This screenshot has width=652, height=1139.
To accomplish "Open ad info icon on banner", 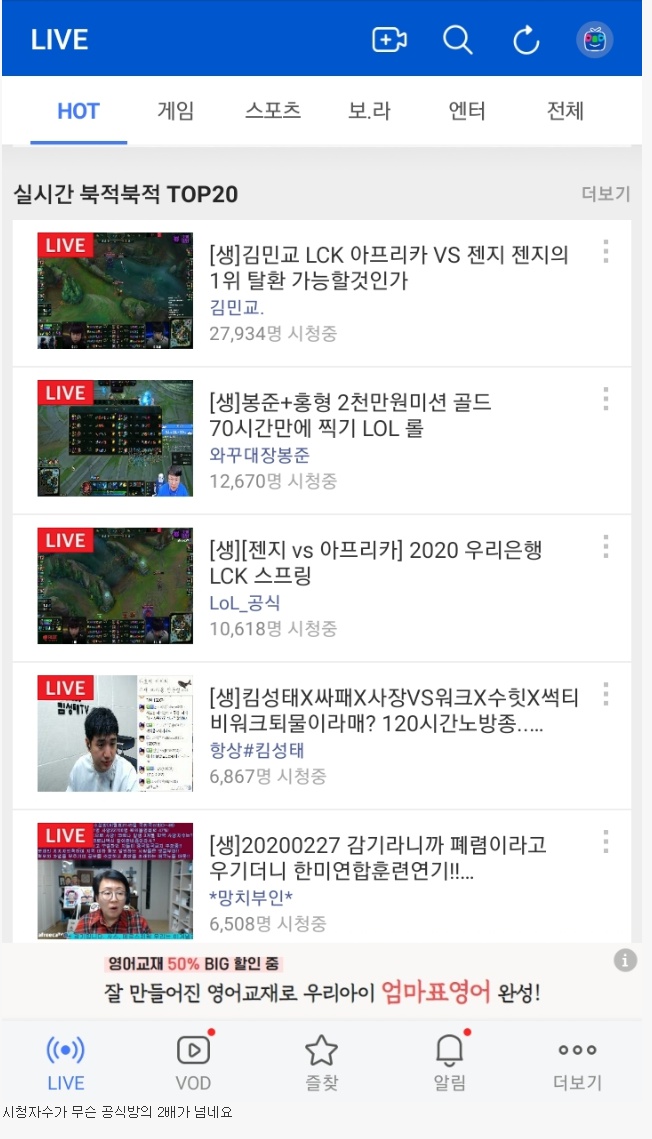I will [625, 960].
